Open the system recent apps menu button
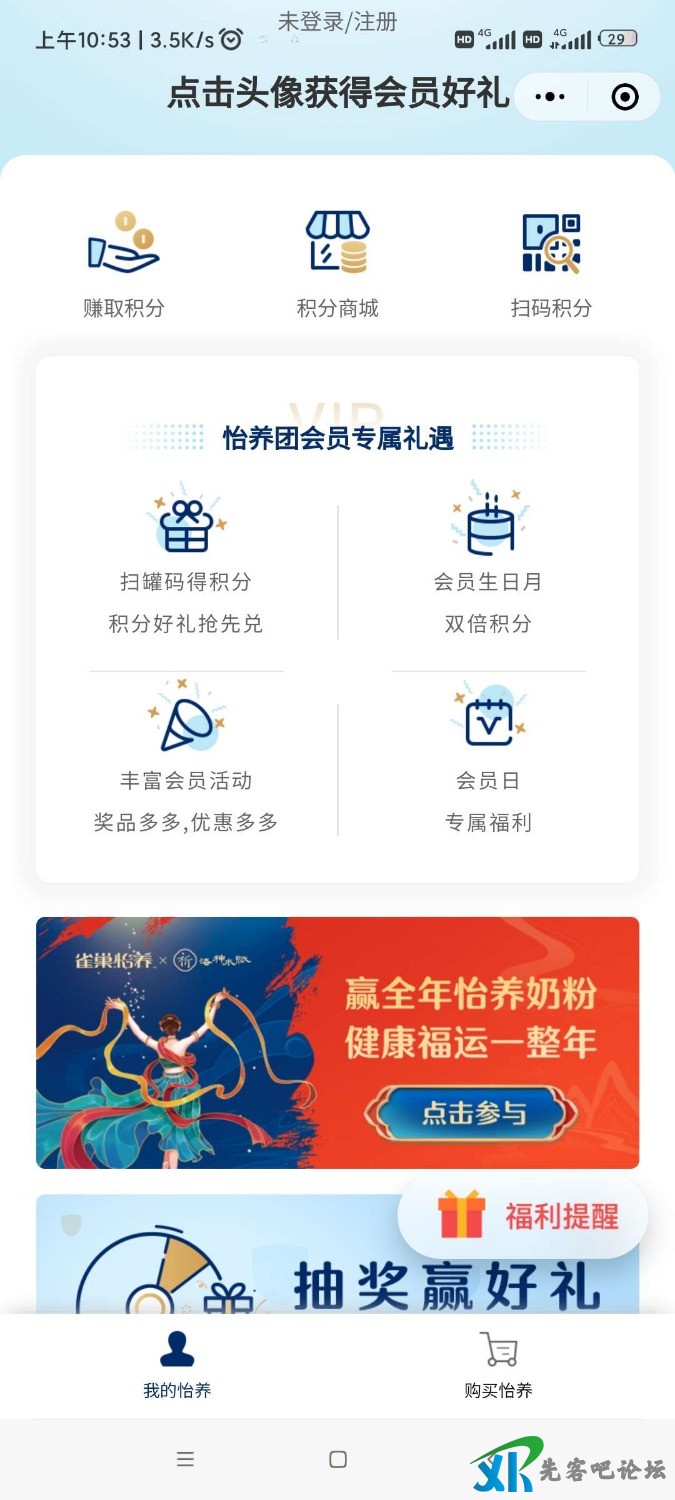 [x=185, y=1459]
